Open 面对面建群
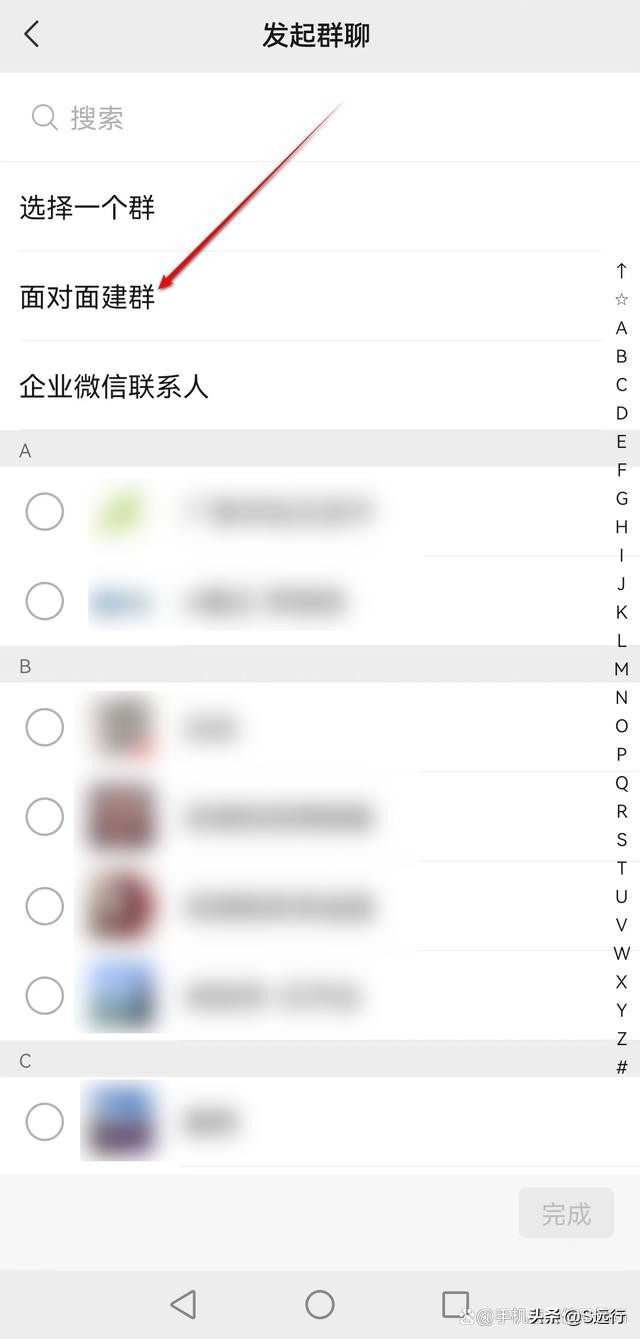 pyautogui.click(x=88, y=297)
